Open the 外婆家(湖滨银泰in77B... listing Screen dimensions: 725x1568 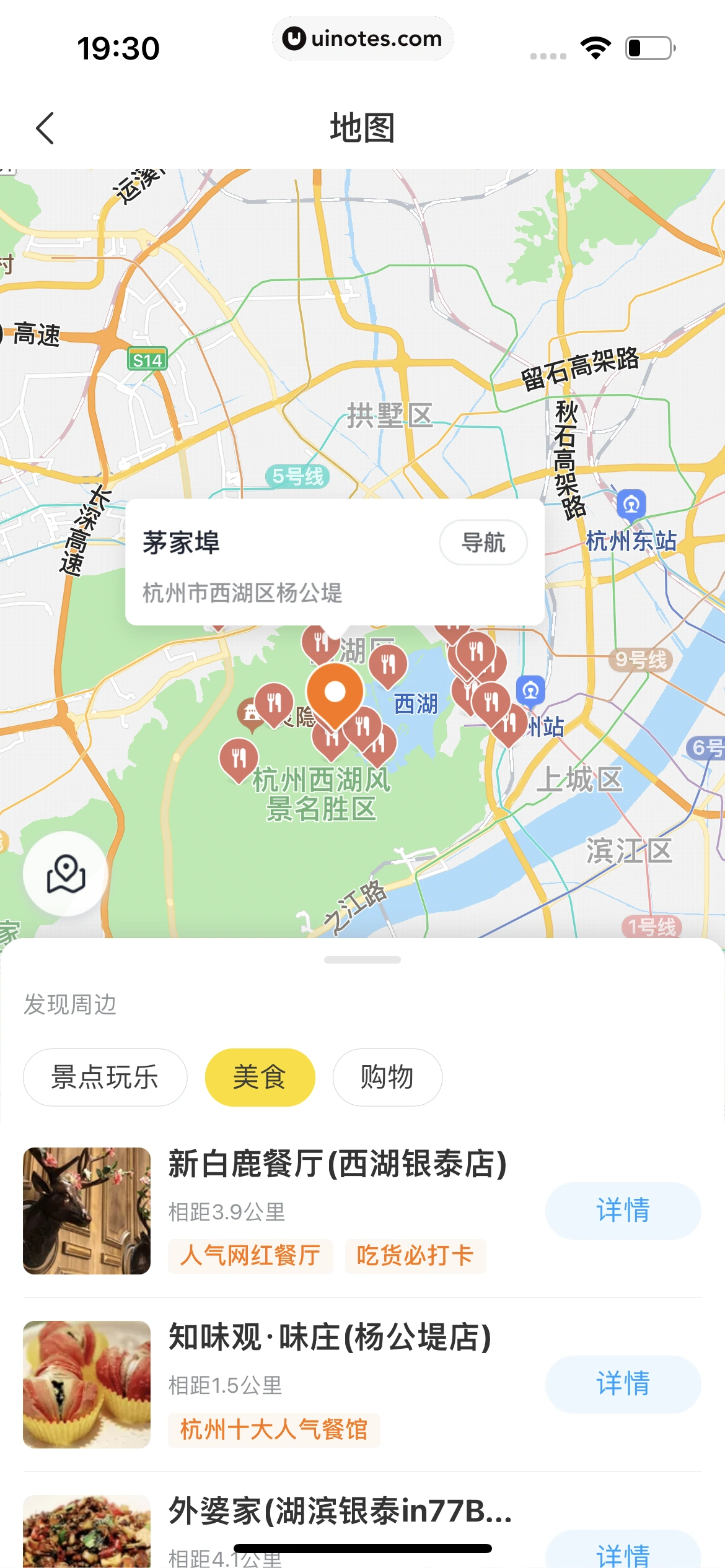[x=340, y=1511]
